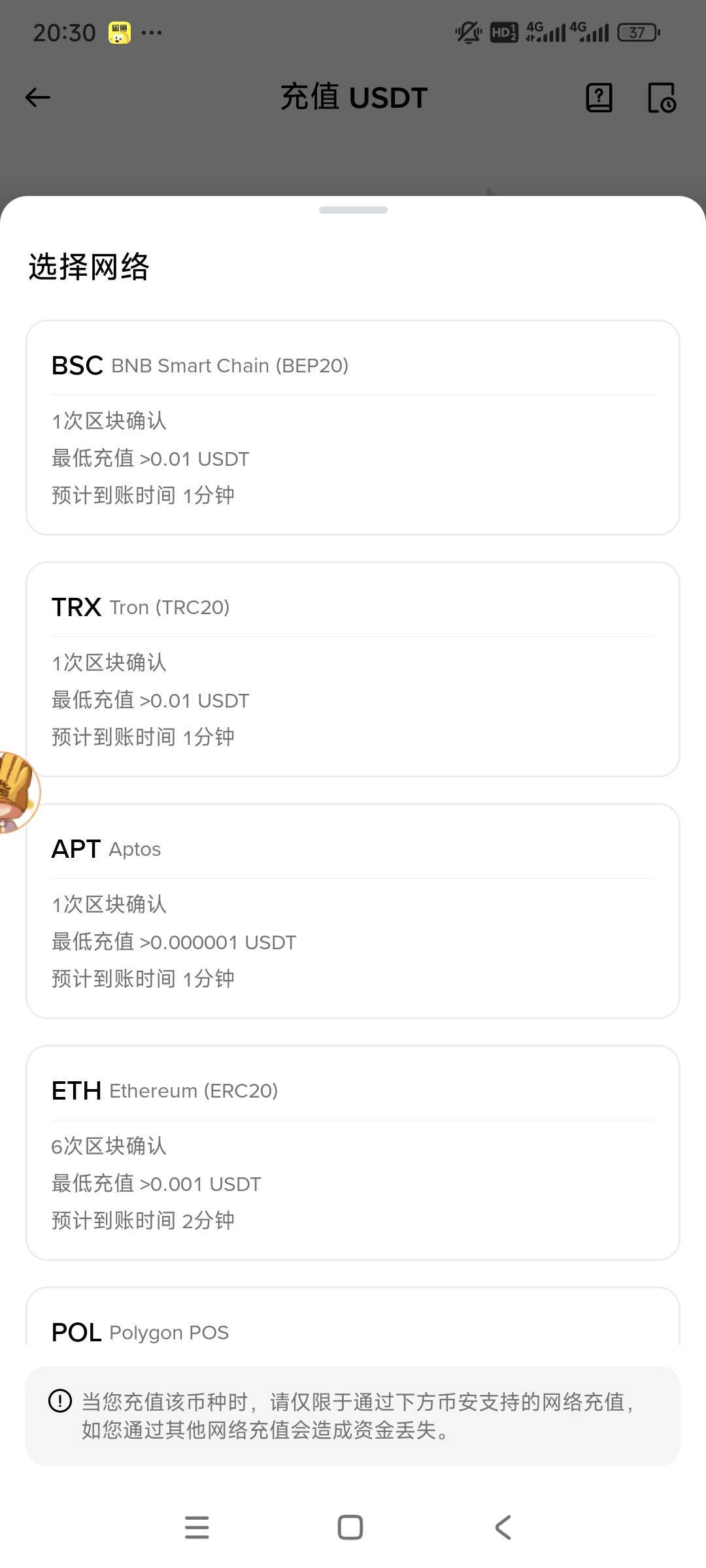Open the deposit history icon

[x=661, y=98]
